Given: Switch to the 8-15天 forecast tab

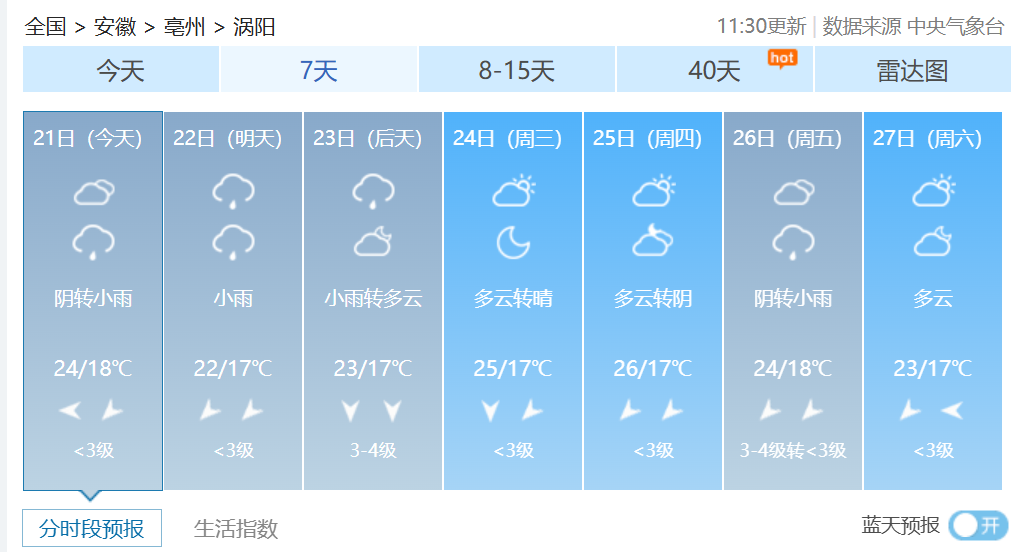Looking at the screenshot, I should [516, 71].
